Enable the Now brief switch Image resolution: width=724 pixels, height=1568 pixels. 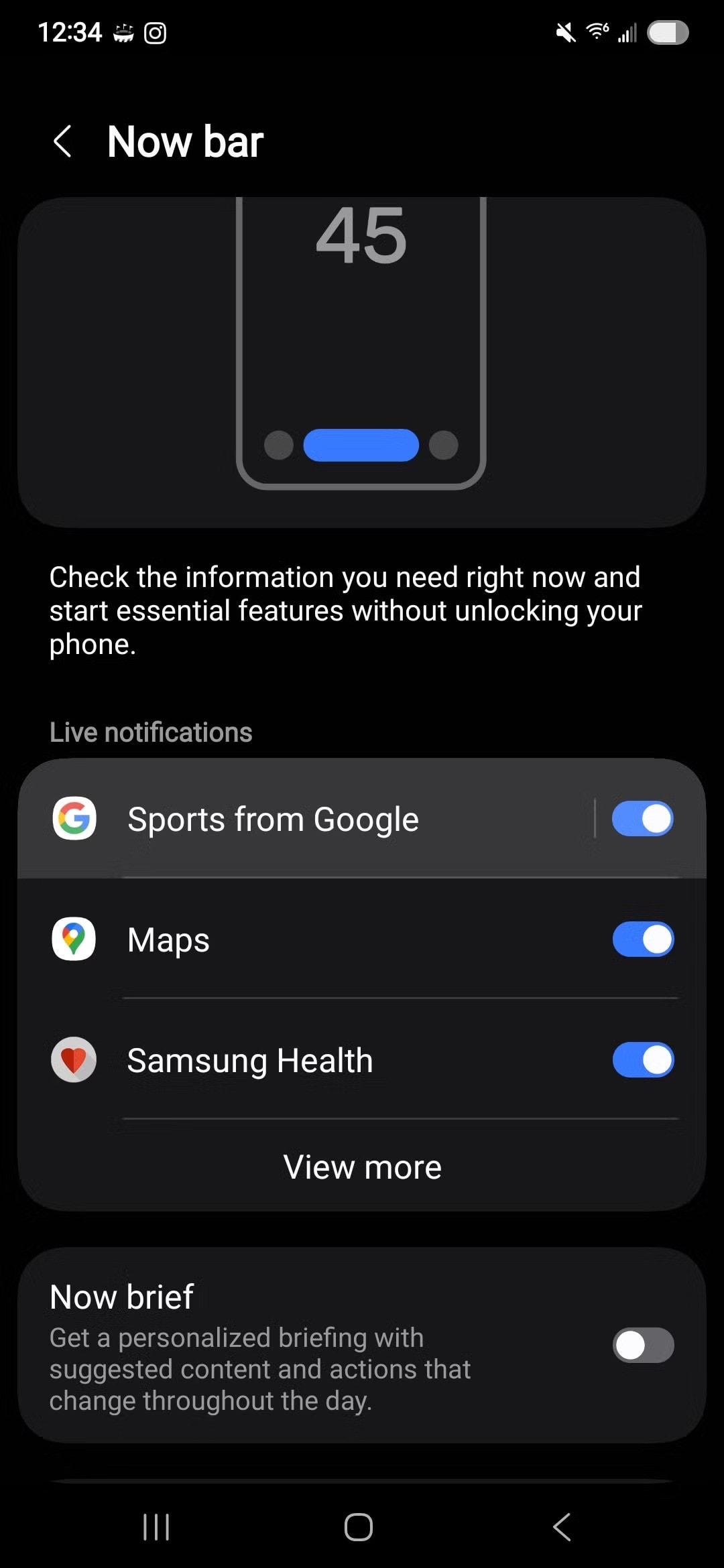pos(642,1345)
